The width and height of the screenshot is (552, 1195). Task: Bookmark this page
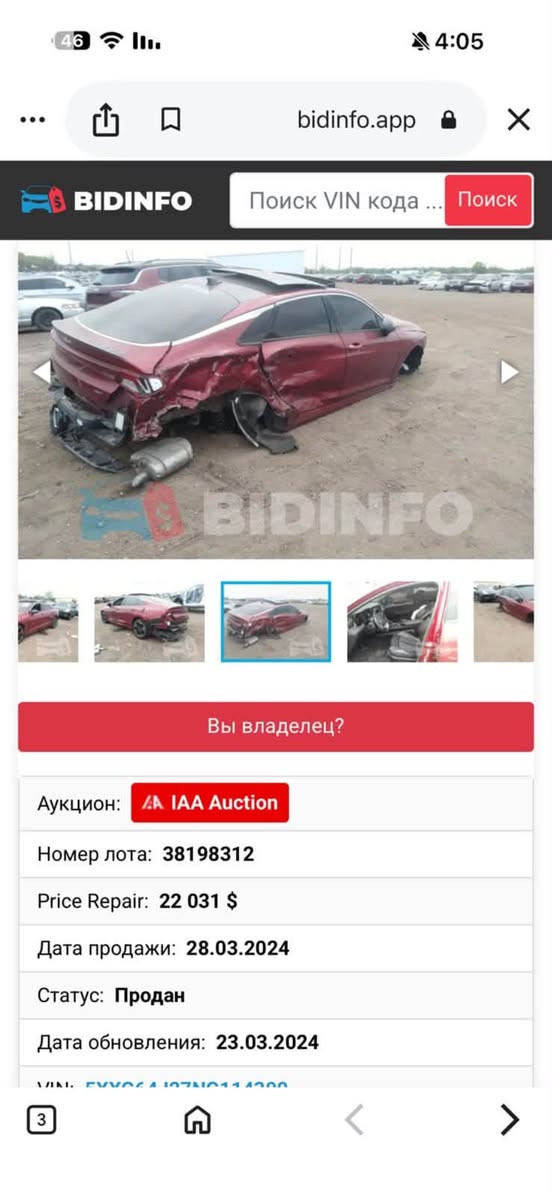(x=171, y=120)
